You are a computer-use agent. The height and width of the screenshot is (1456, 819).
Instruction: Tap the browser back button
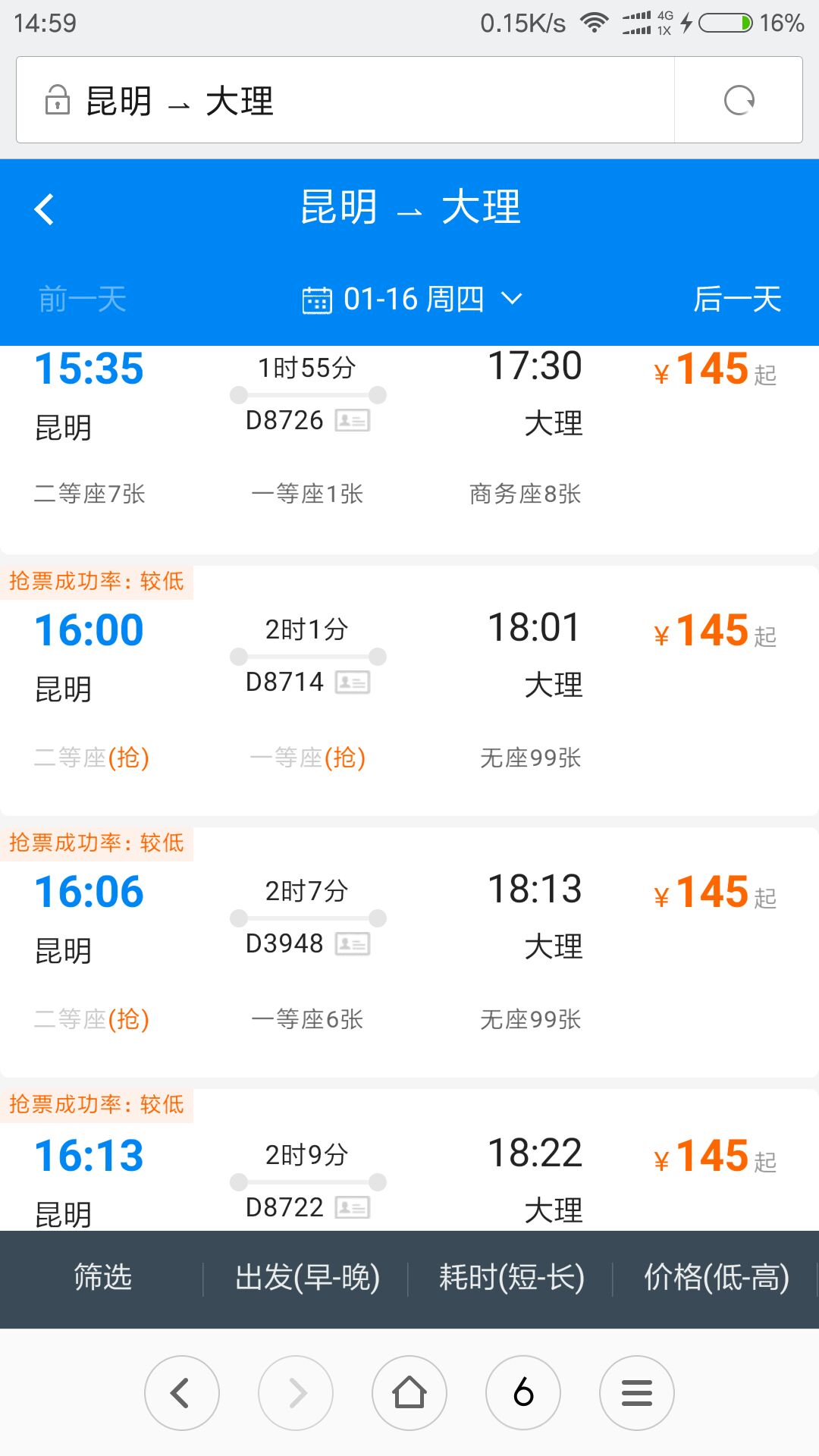pos(182,1393)
